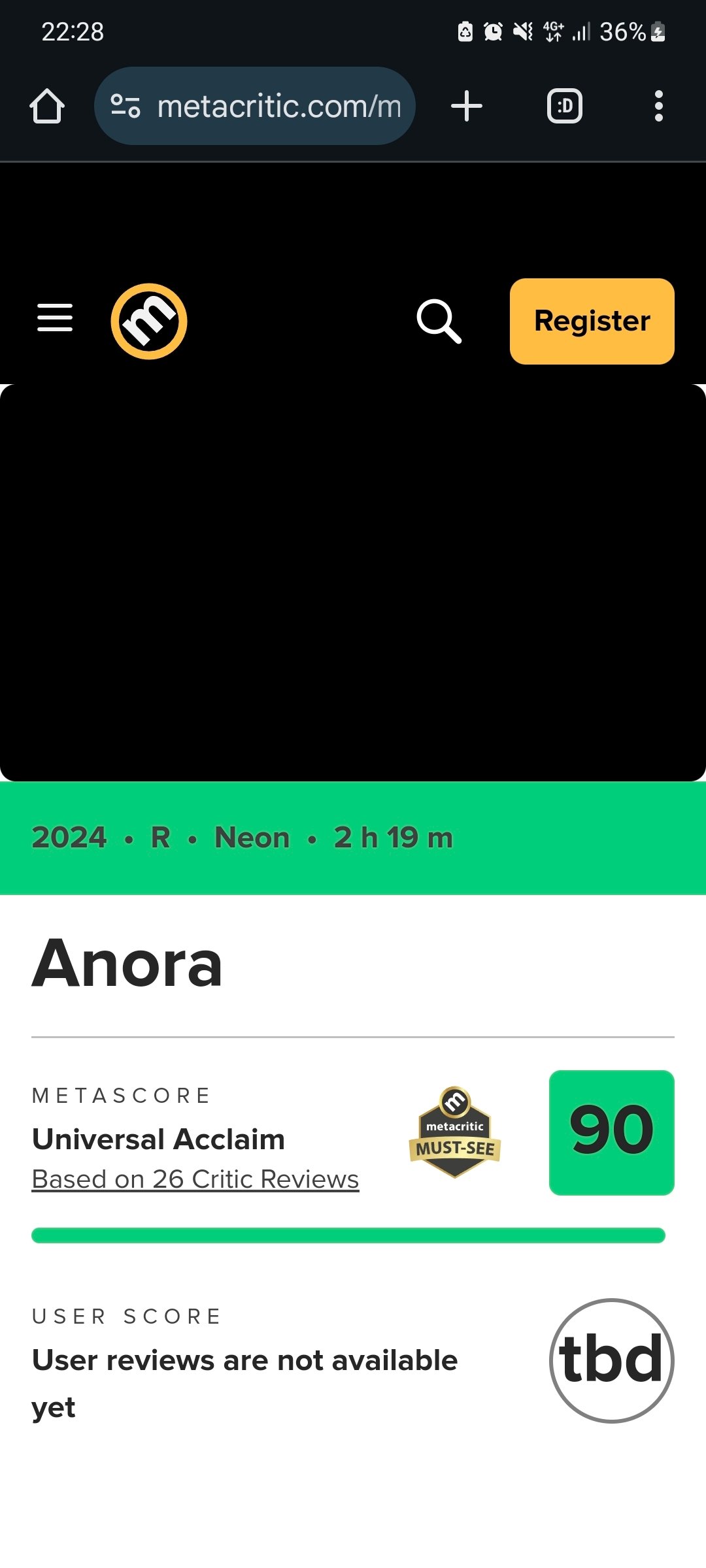Screen dimensions: 706x1568
Task: Tap the browser home icon
Action: point(47,106)
